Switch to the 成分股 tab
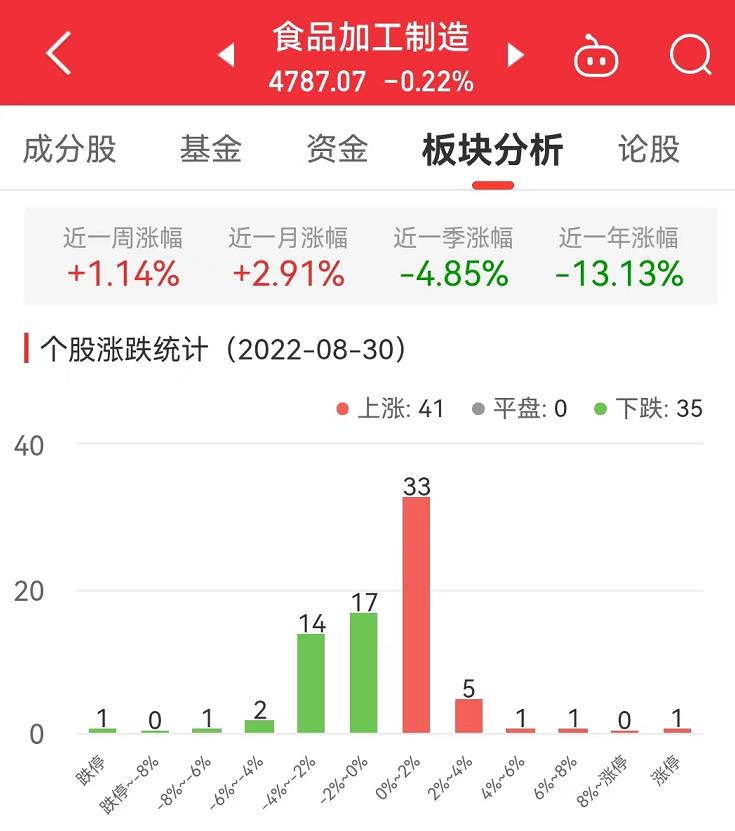 click(70, 149)
